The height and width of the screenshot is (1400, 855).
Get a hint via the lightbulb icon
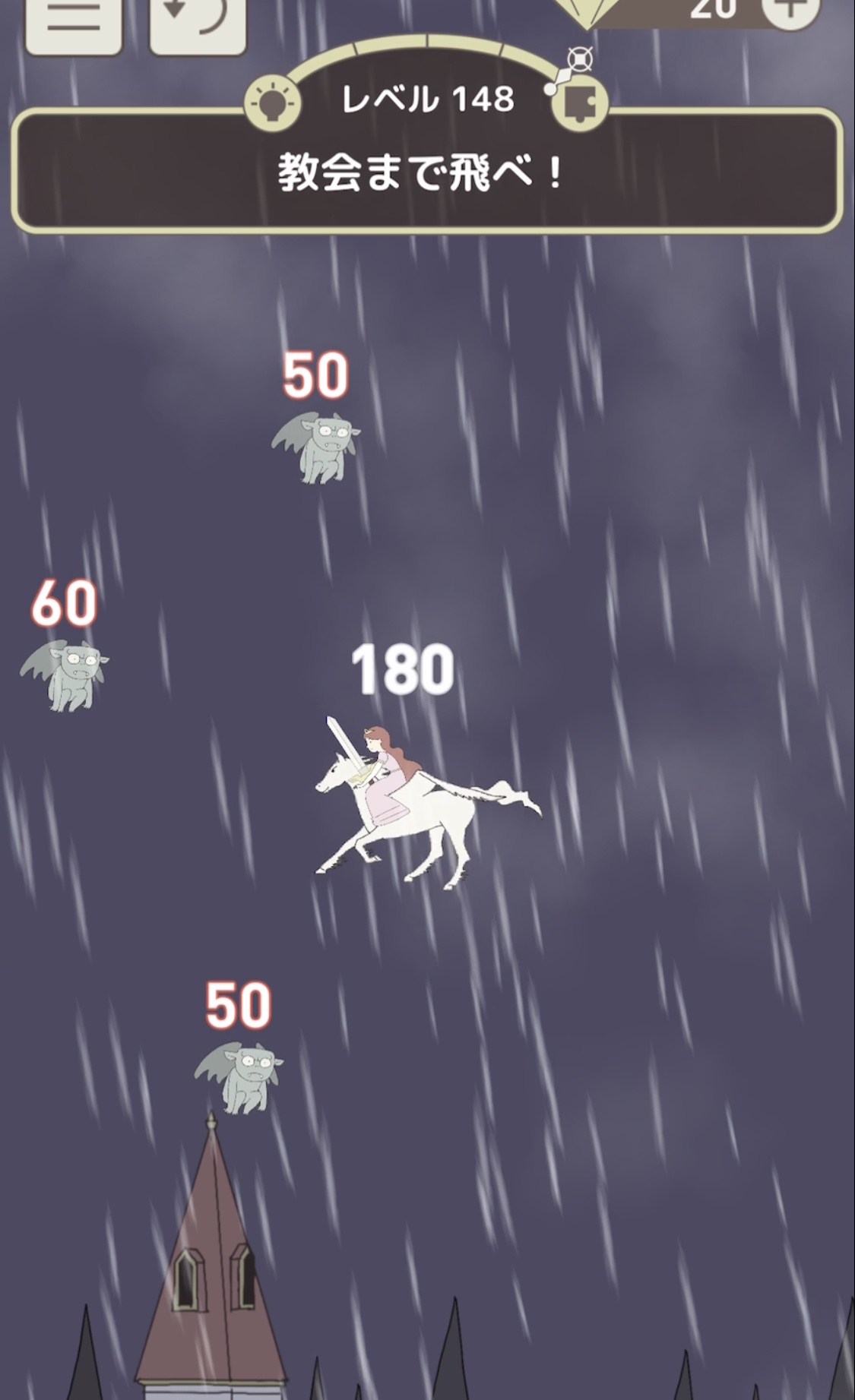[x=273, y=102]
